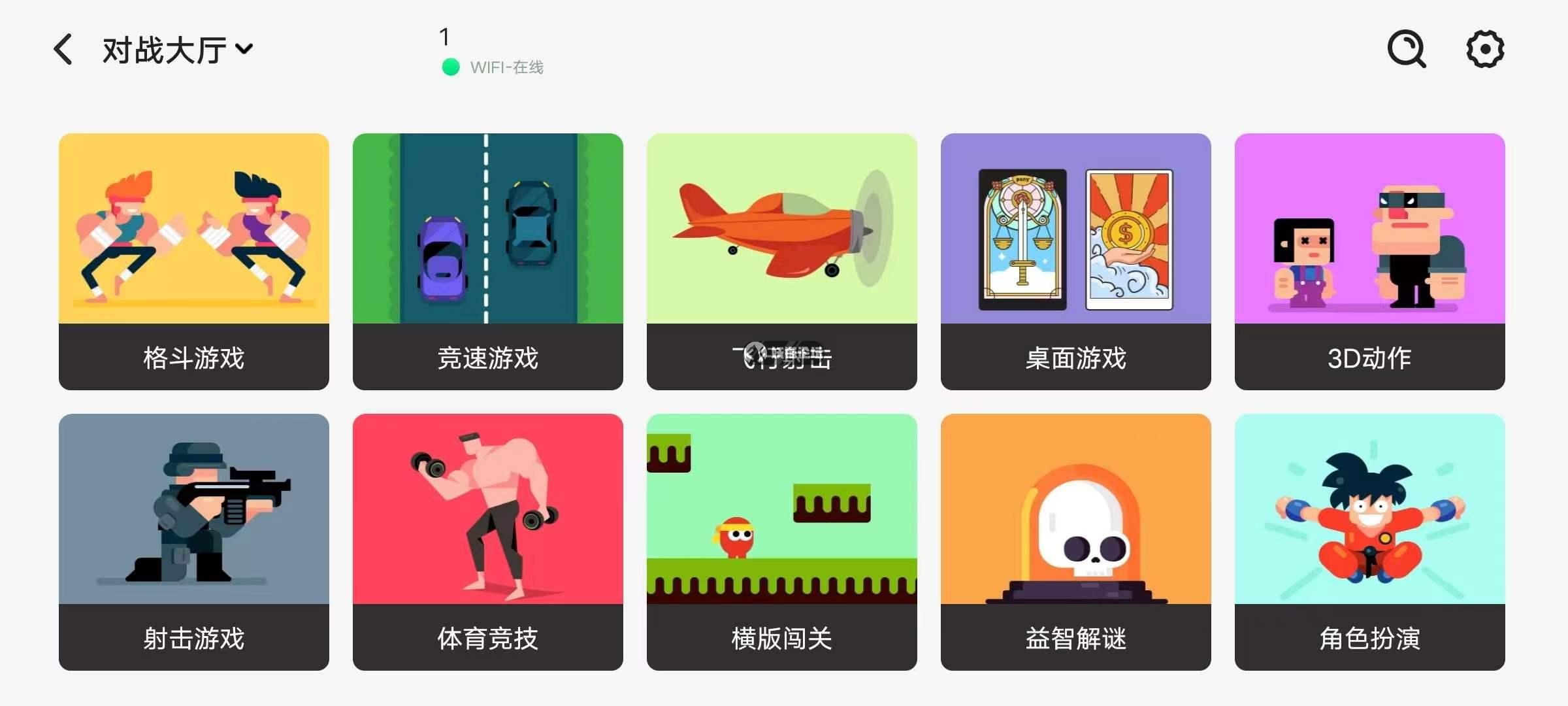Open the 飞行射击 airplane category
This screenshot has width=1568, height=706.
782,261
